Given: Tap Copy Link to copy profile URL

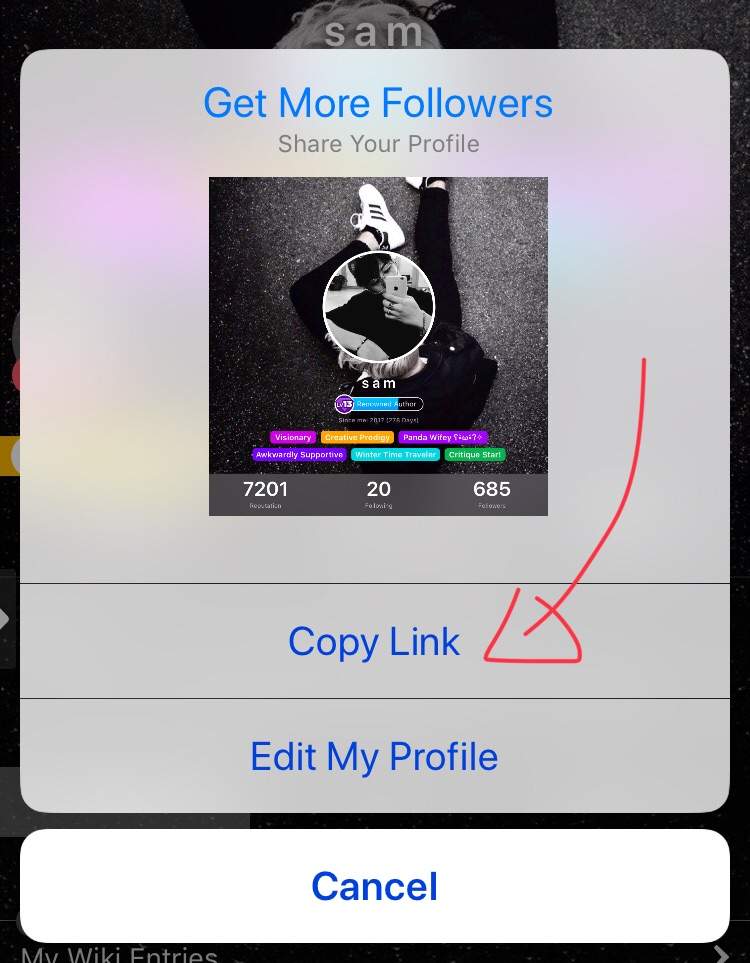Looking at the screenshot, I should [x=374, y=641].
